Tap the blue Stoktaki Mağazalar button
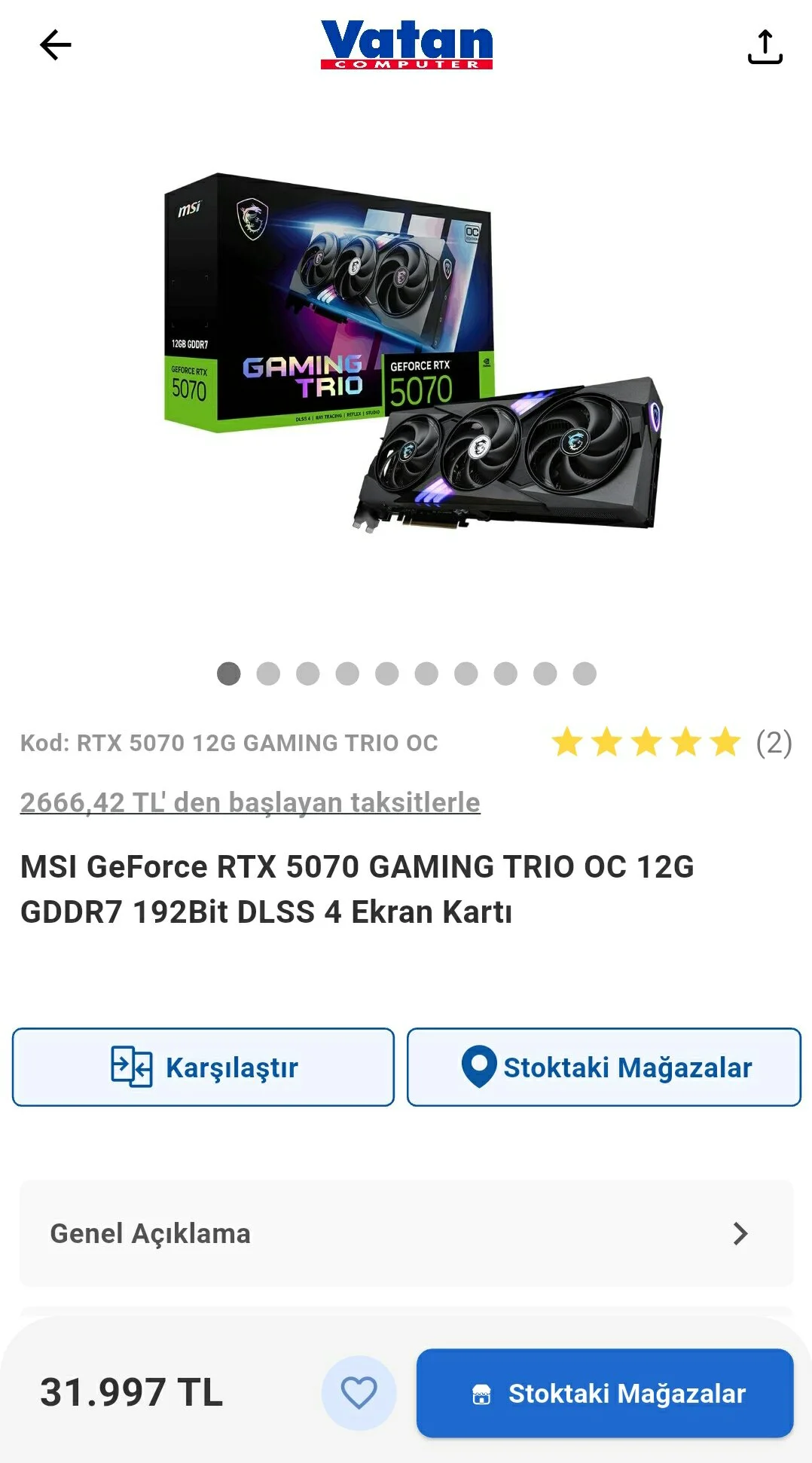 pos(605,1393)
